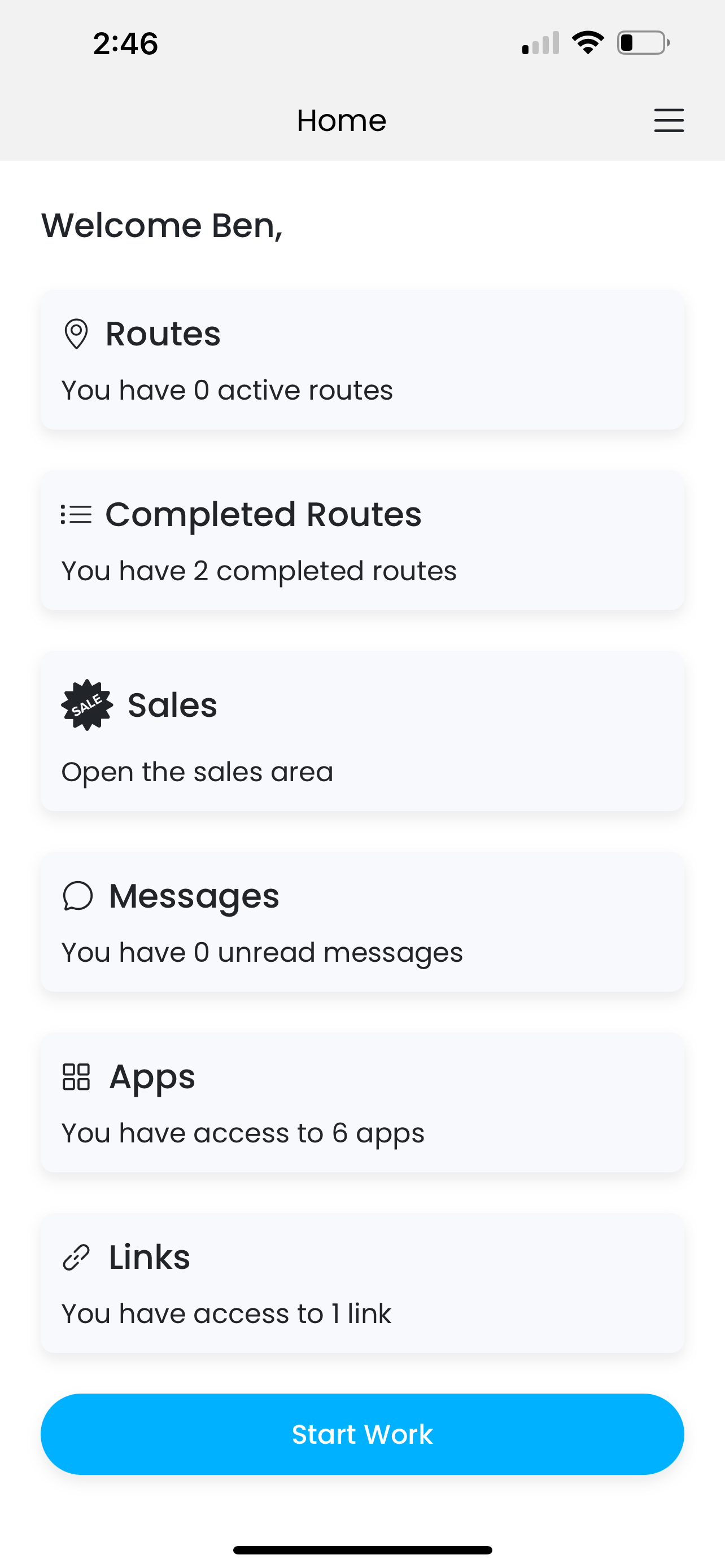
Task: Tap the Start Work button
Action: (x=362, y=1434)
